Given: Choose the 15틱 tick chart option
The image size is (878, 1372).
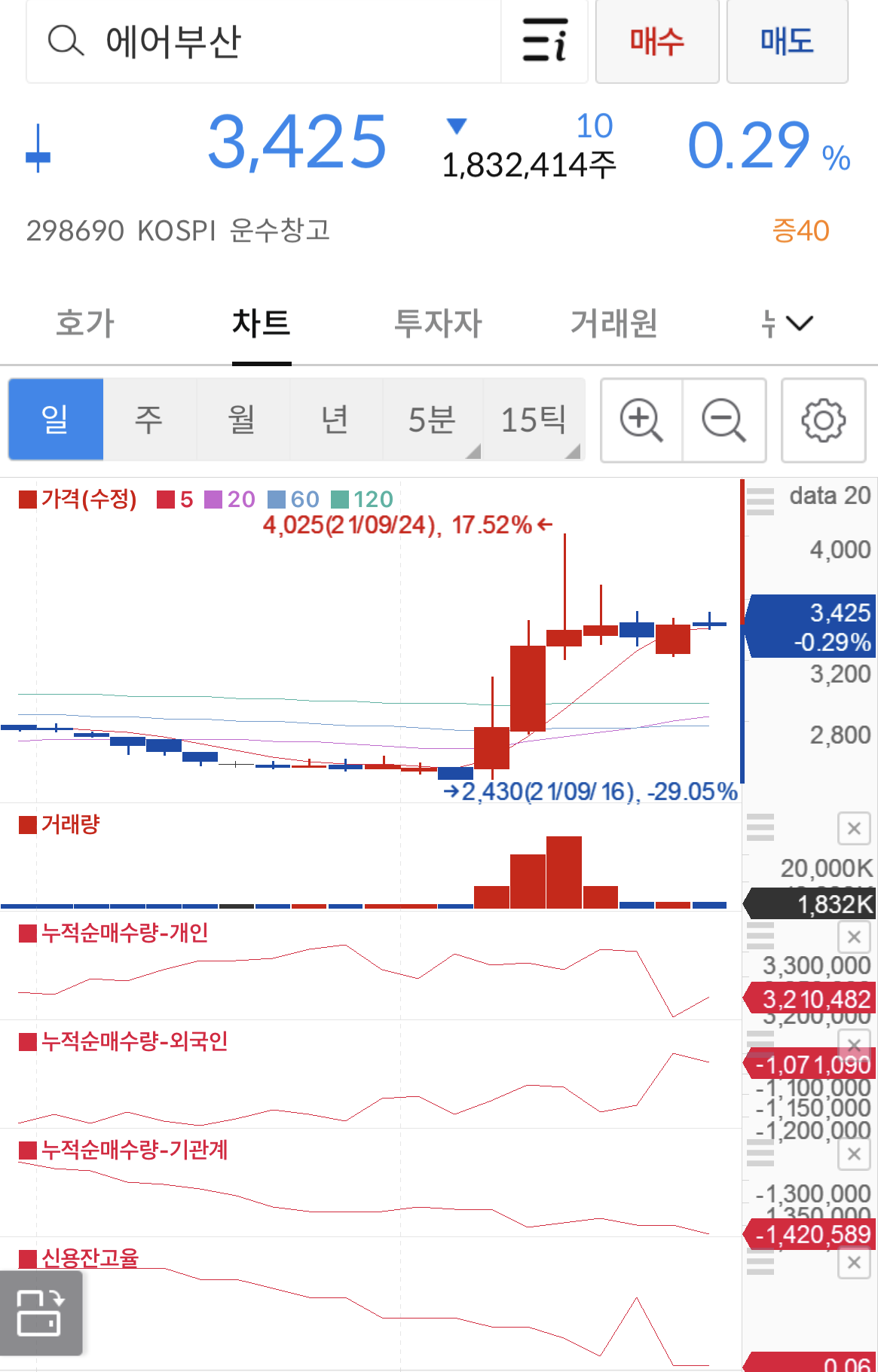Looking at the screenshot, I should [534, 420].
